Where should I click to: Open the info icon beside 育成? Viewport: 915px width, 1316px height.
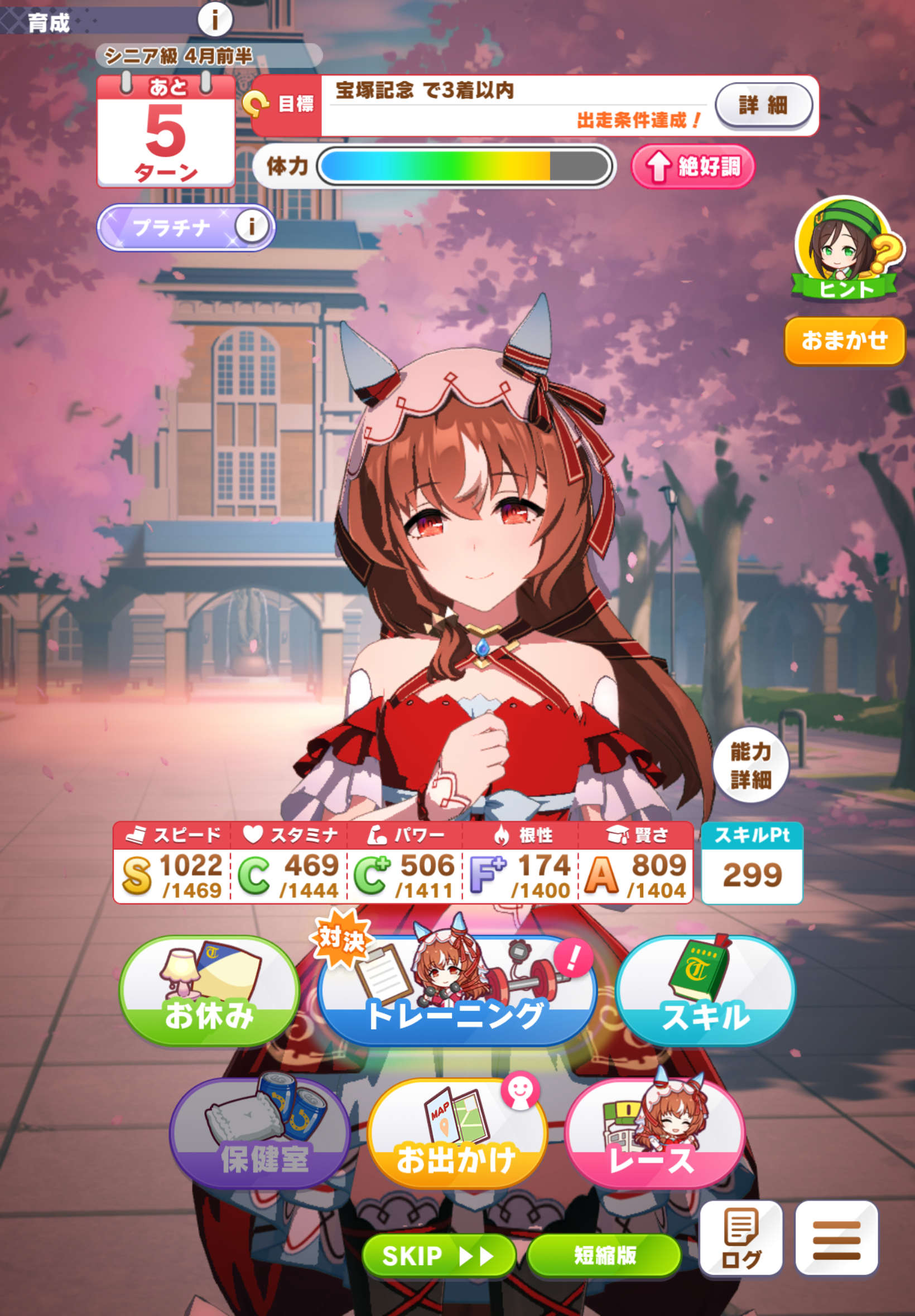click(x=214, y=19)
